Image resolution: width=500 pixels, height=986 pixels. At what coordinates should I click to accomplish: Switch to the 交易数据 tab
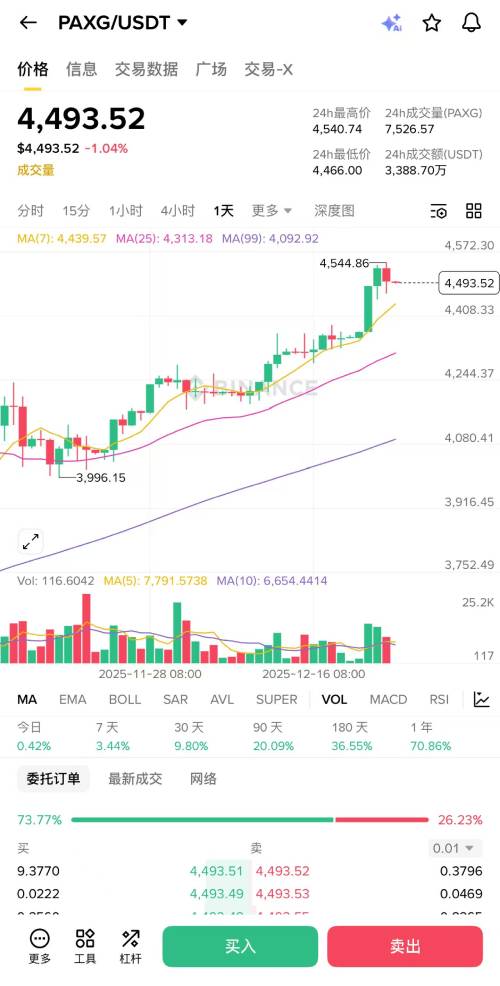[x=146, y=69]
